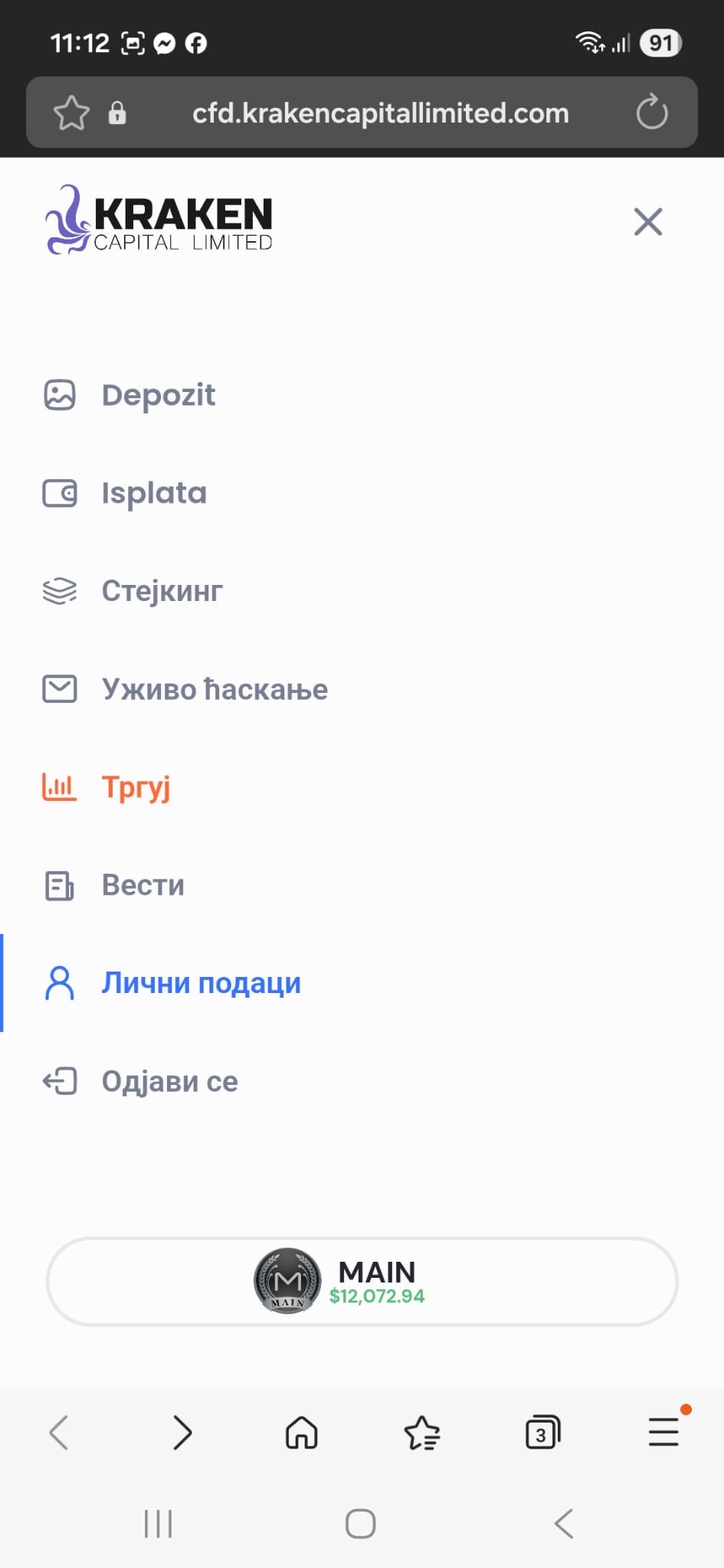Go to Стејкинг section
724x1568 pixels.
point(162,591)
